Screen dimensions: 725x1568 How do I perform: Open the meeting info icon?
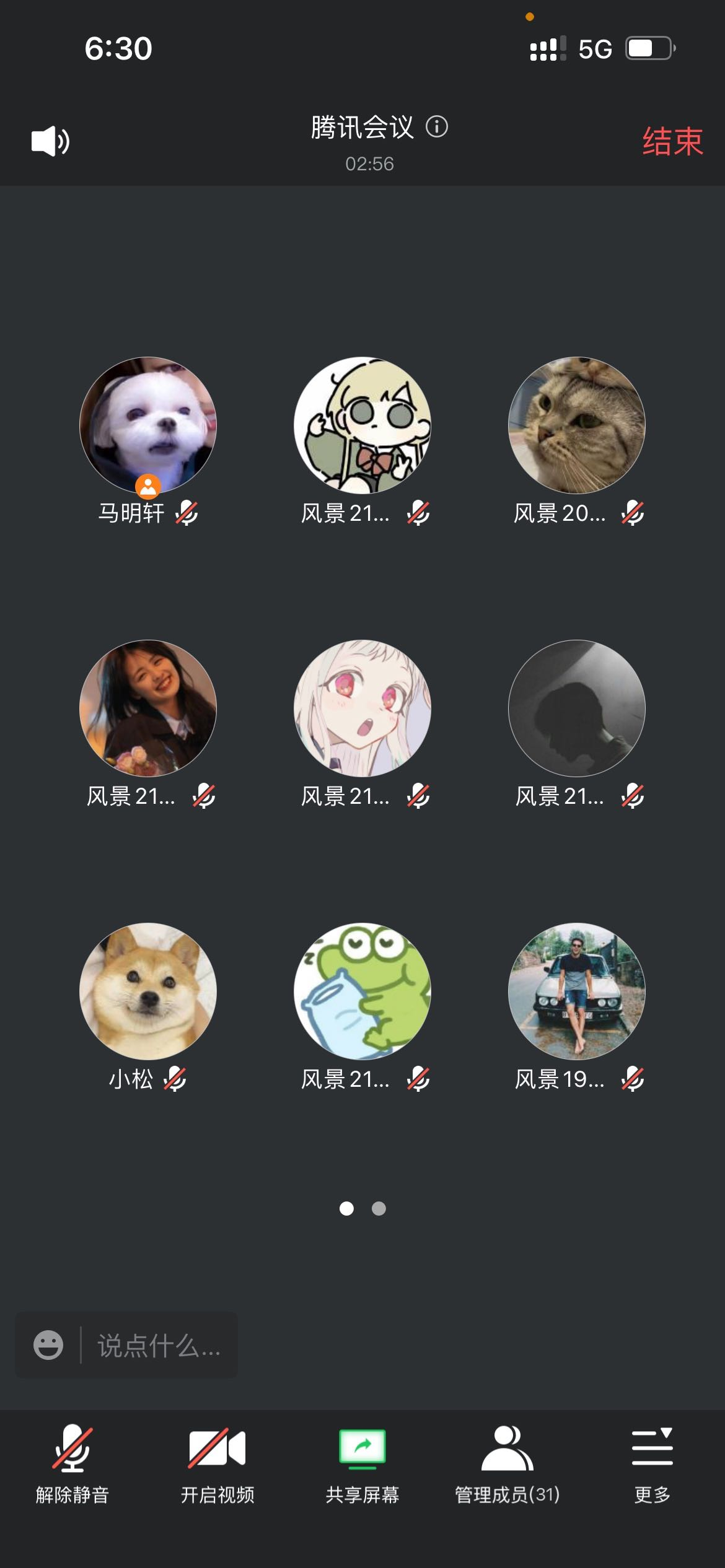coord(437,127)
